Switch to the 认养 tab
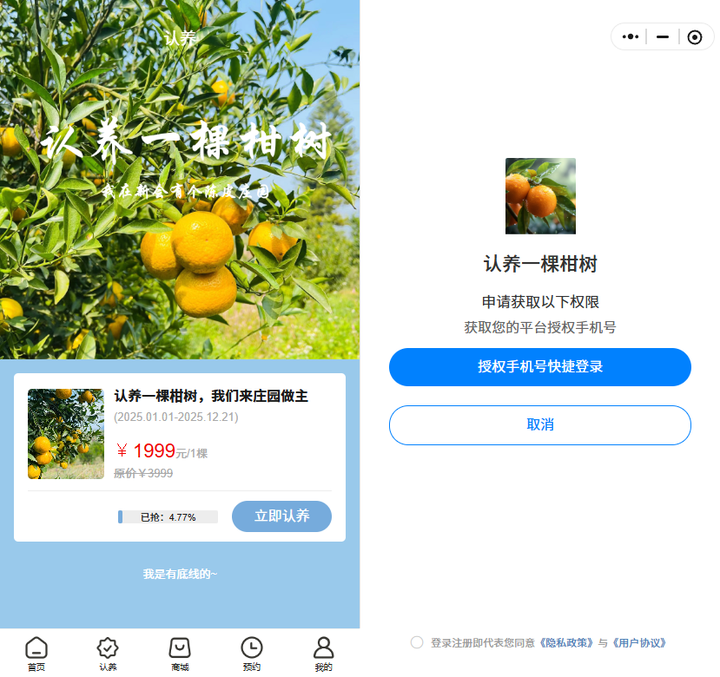The image size is (720, 677). point(108,654)
